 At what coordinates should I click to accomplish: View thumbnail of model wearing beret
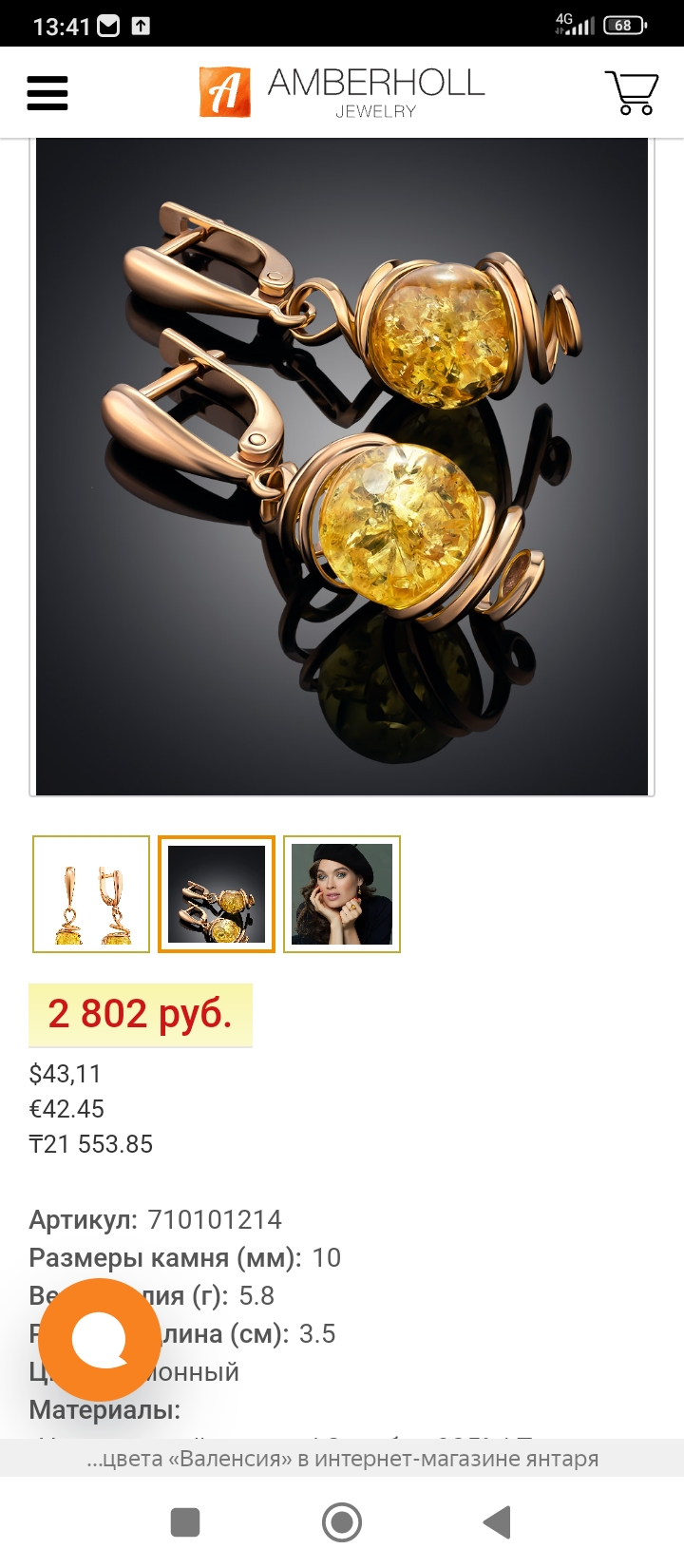click(342, 893)
